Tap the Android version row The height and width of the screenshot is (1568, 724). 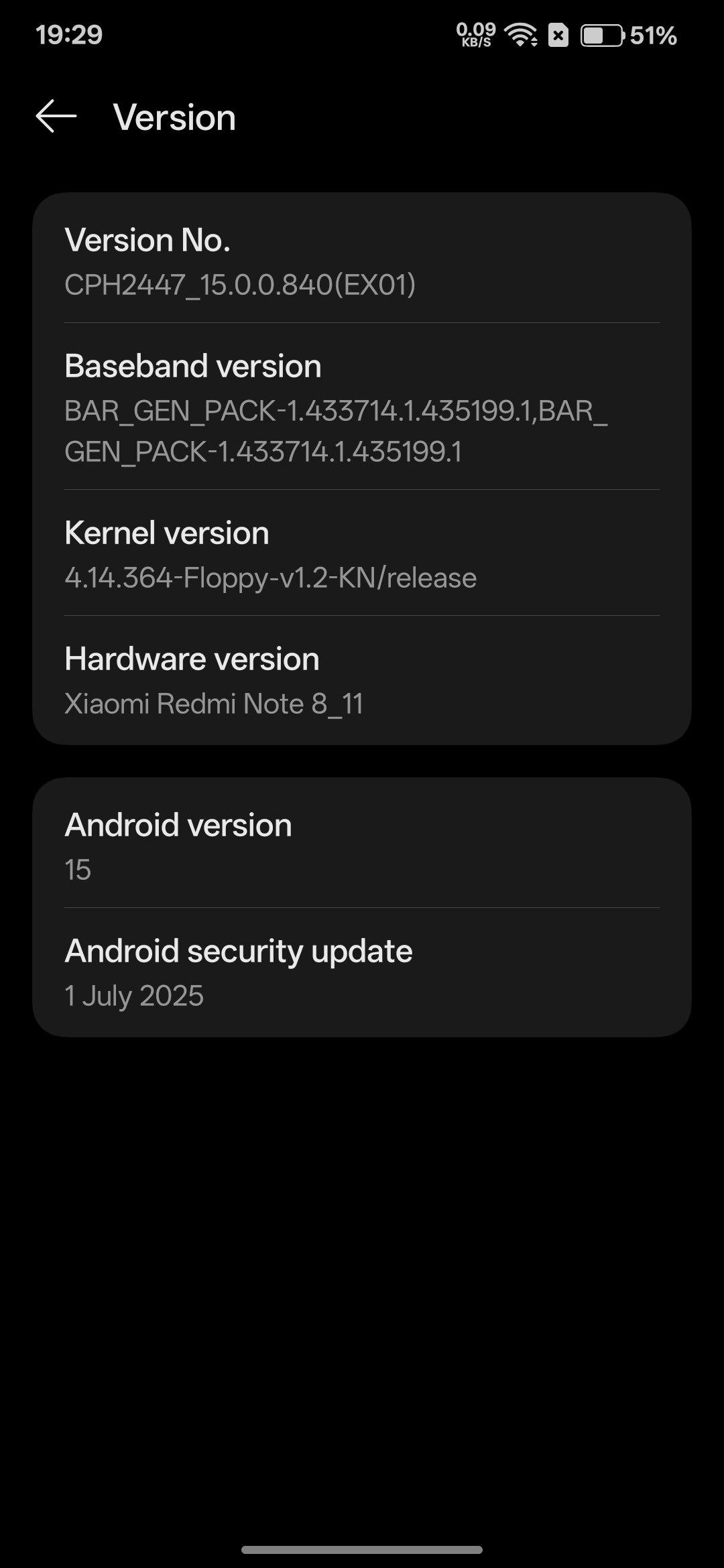click(362, 846)
